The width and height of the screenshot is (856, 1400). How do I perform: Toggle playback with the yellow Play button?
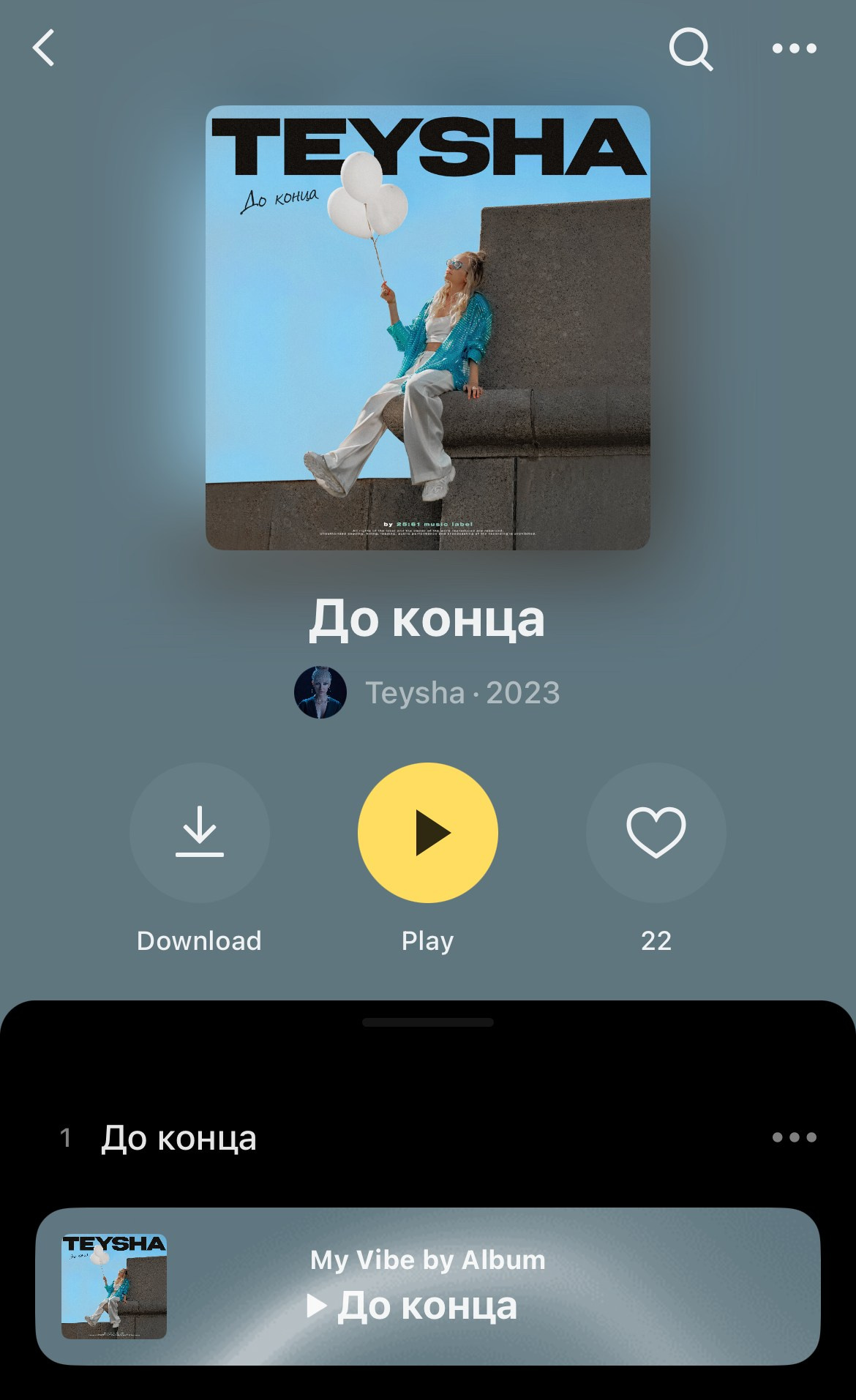tap(427, 834)
